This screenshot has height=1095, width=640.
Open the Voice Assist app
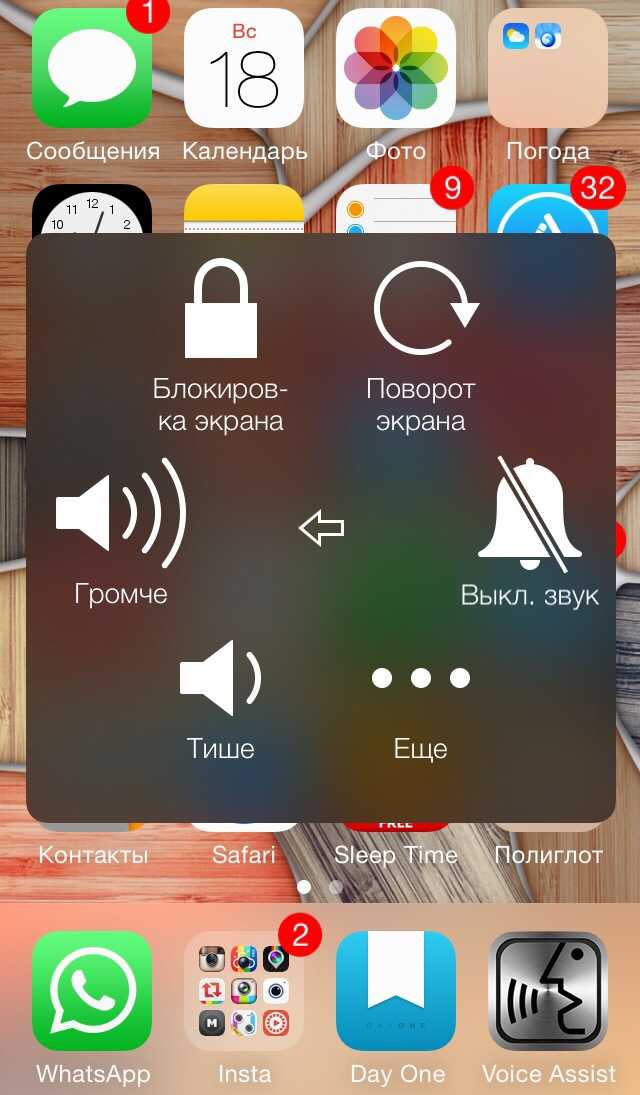(547, 991)
